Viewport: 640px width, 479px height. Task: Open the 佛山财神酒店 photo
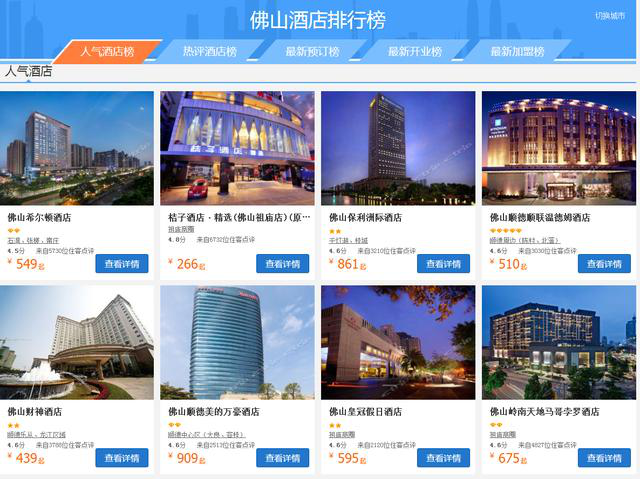click(77, 342)
